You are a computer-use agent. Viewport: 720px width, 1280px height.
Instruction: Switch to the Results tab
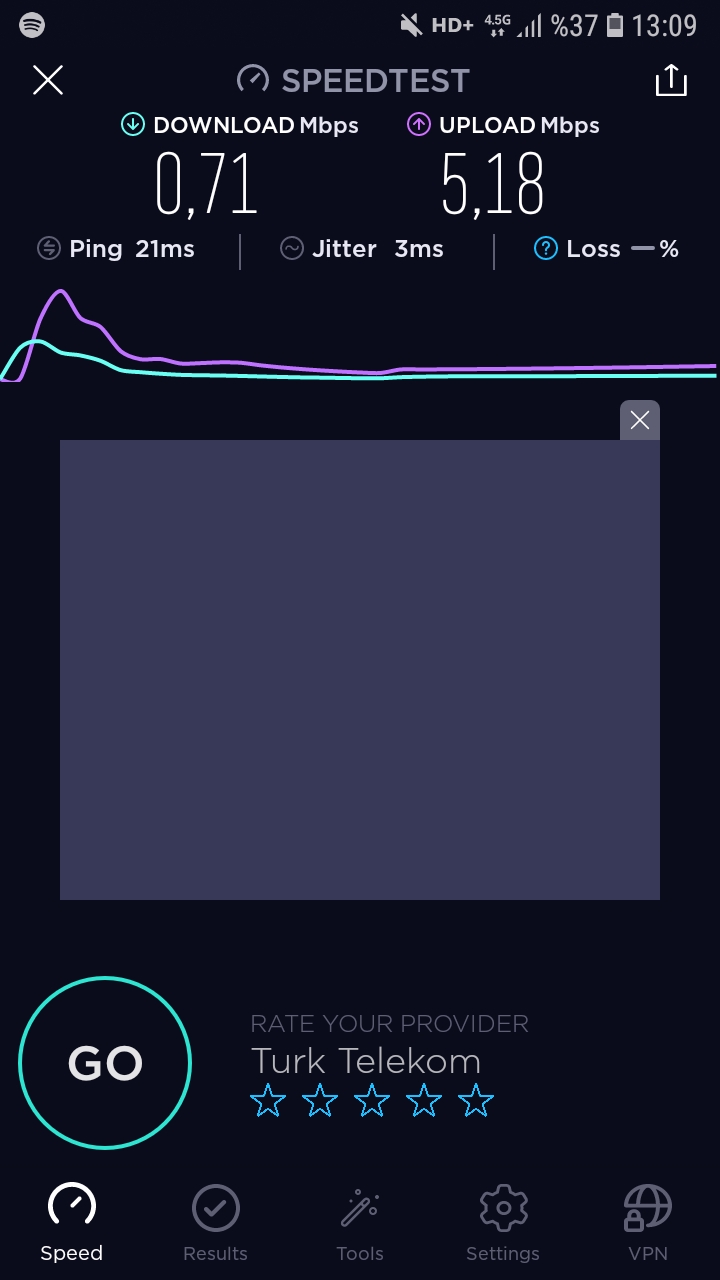click(215, 1223)
